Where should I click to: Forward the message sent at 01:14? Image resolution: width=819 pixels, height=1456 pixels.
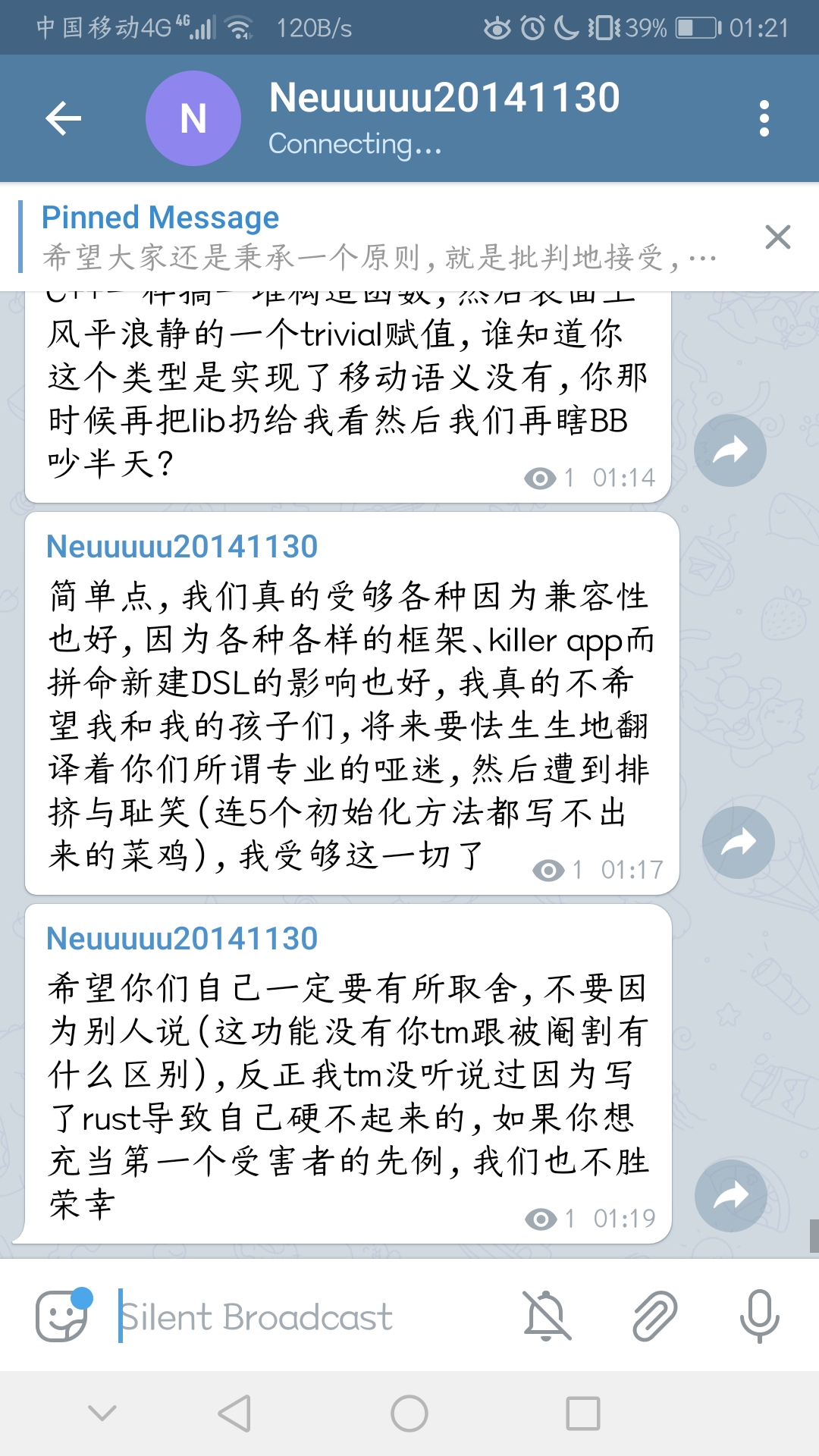pos(730,450)
